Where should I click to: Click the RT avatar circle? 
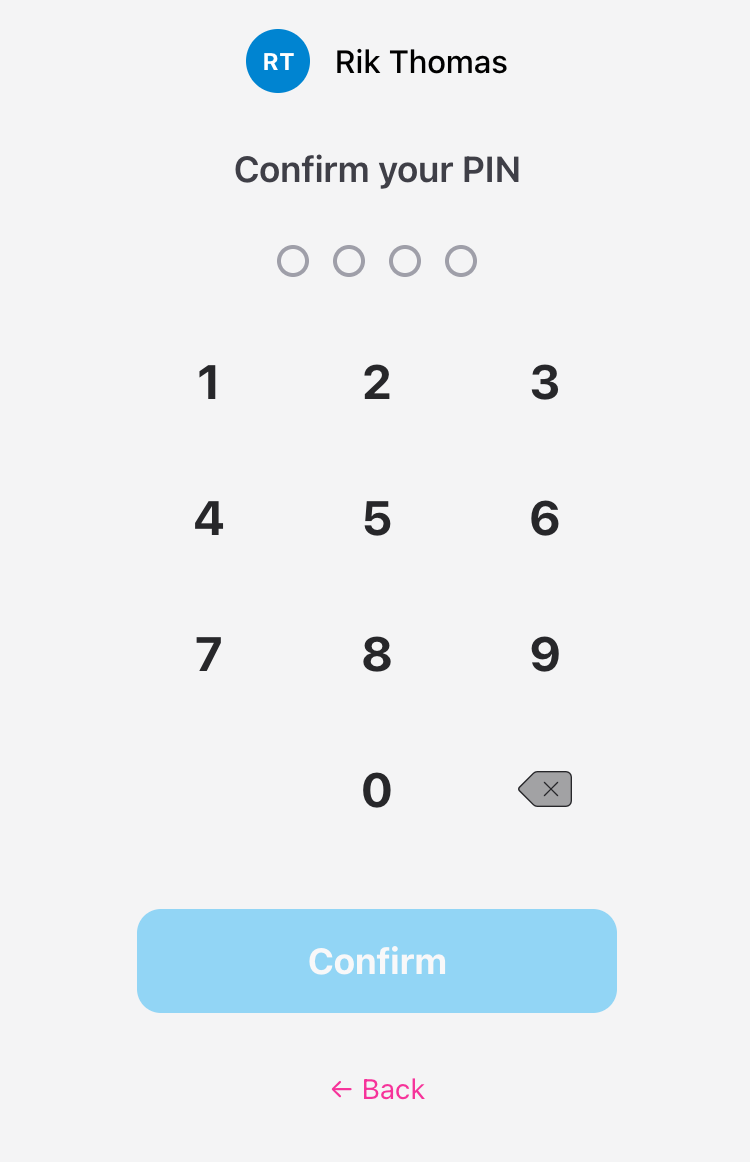(278, 61)
